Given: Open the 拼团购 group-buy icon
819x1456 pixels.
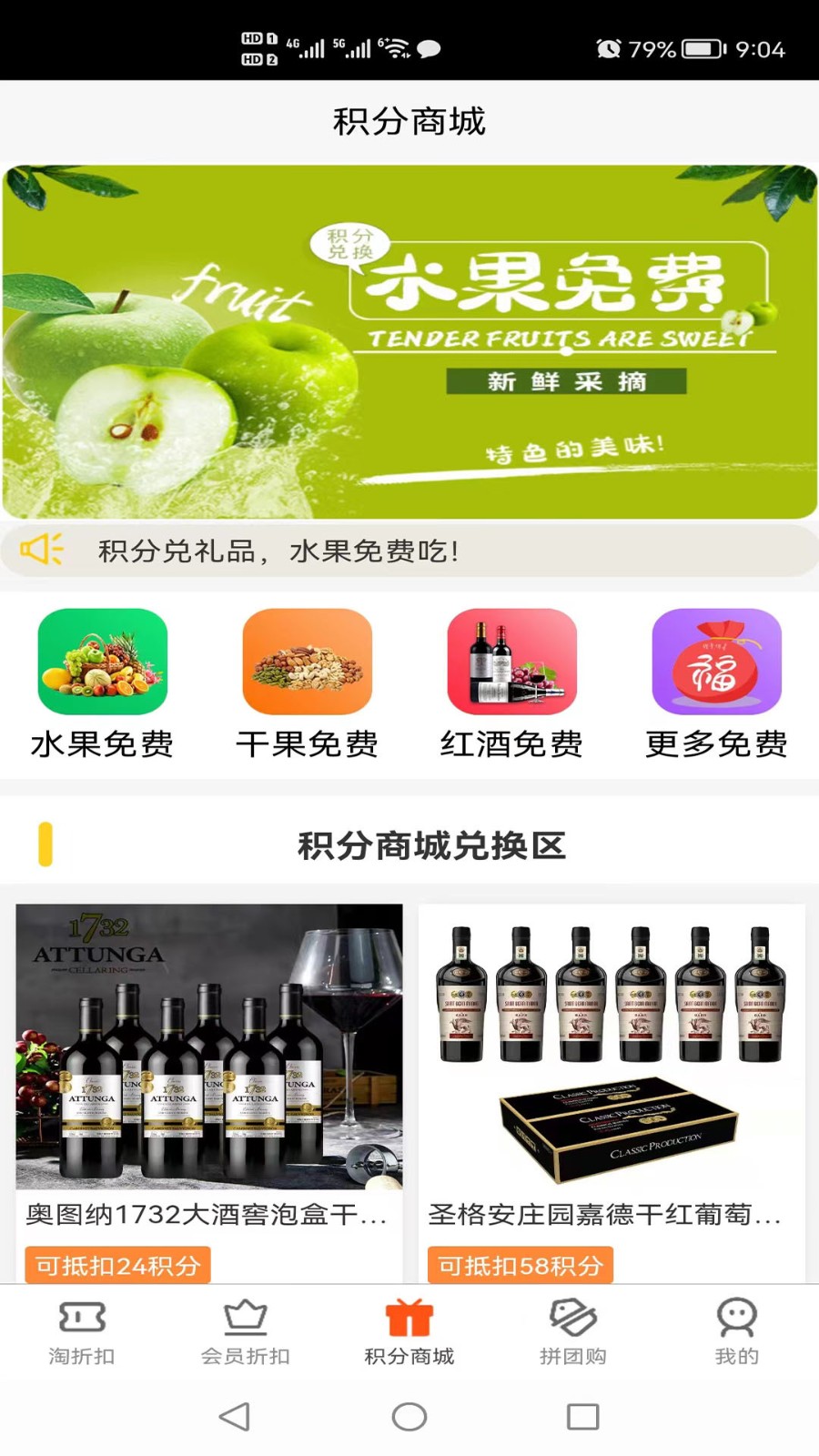Looking at the screenshot, I should pos(572,1317).
